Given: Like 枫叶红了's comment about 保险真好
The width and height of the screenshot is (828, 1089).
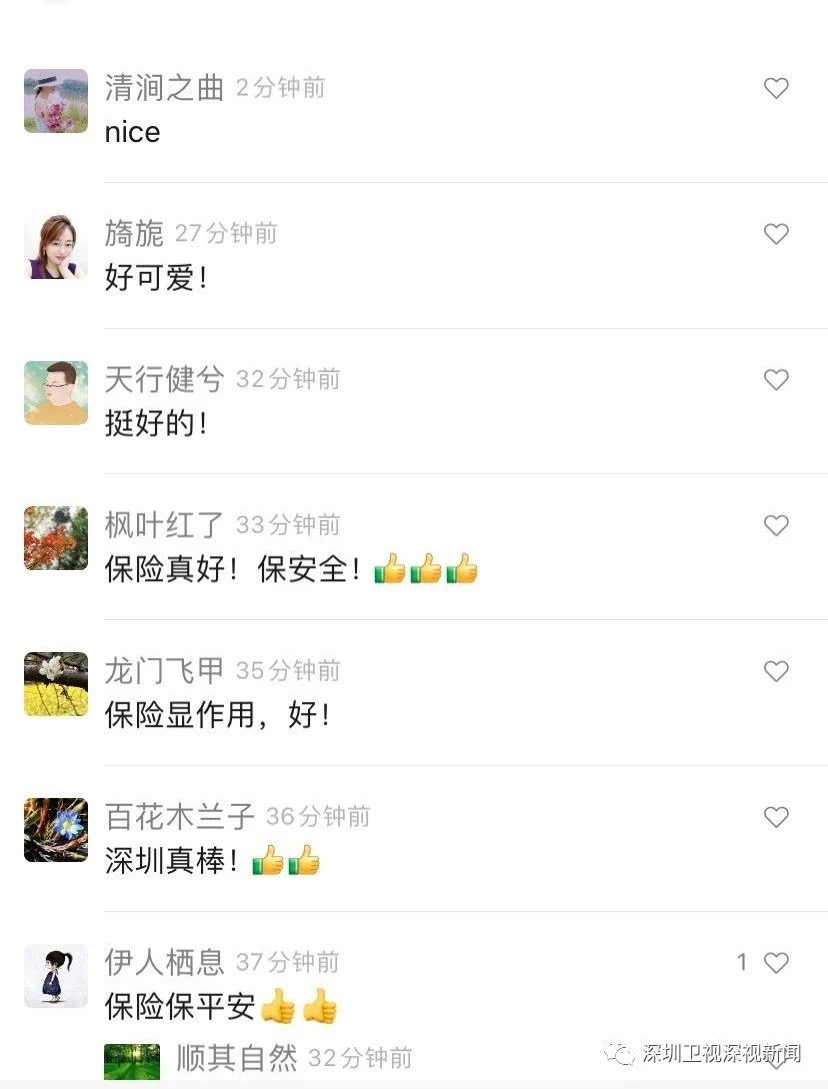Looking at the screenshot, I should click(776, 525).
